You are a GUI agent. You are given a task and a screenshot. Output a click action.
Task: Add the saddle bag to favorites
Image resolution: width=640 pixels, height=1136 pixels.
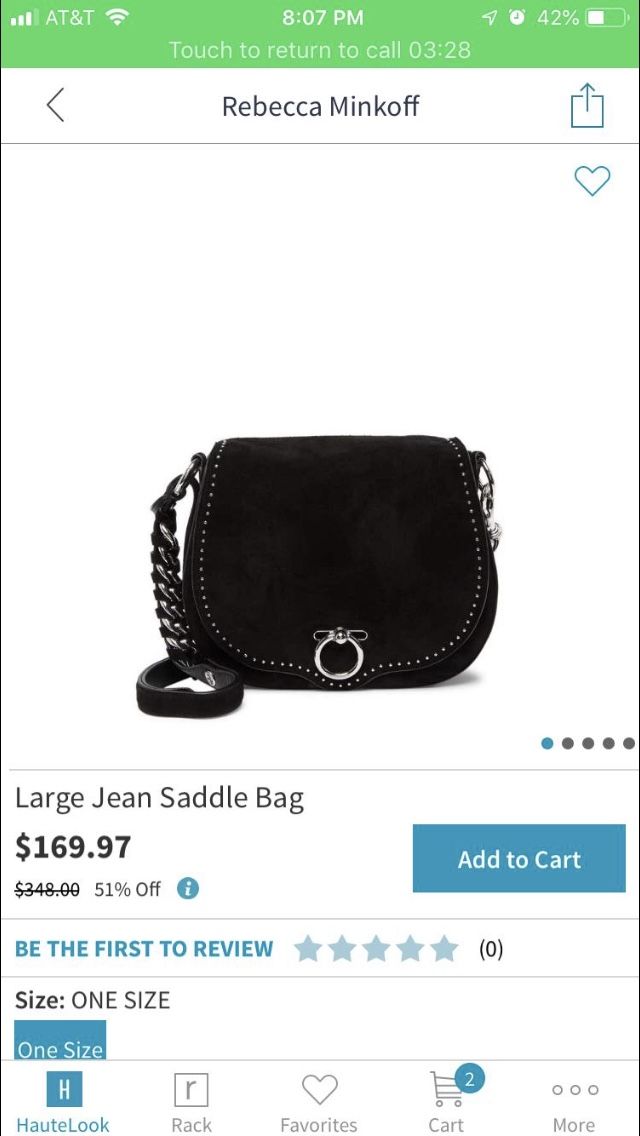592,180
